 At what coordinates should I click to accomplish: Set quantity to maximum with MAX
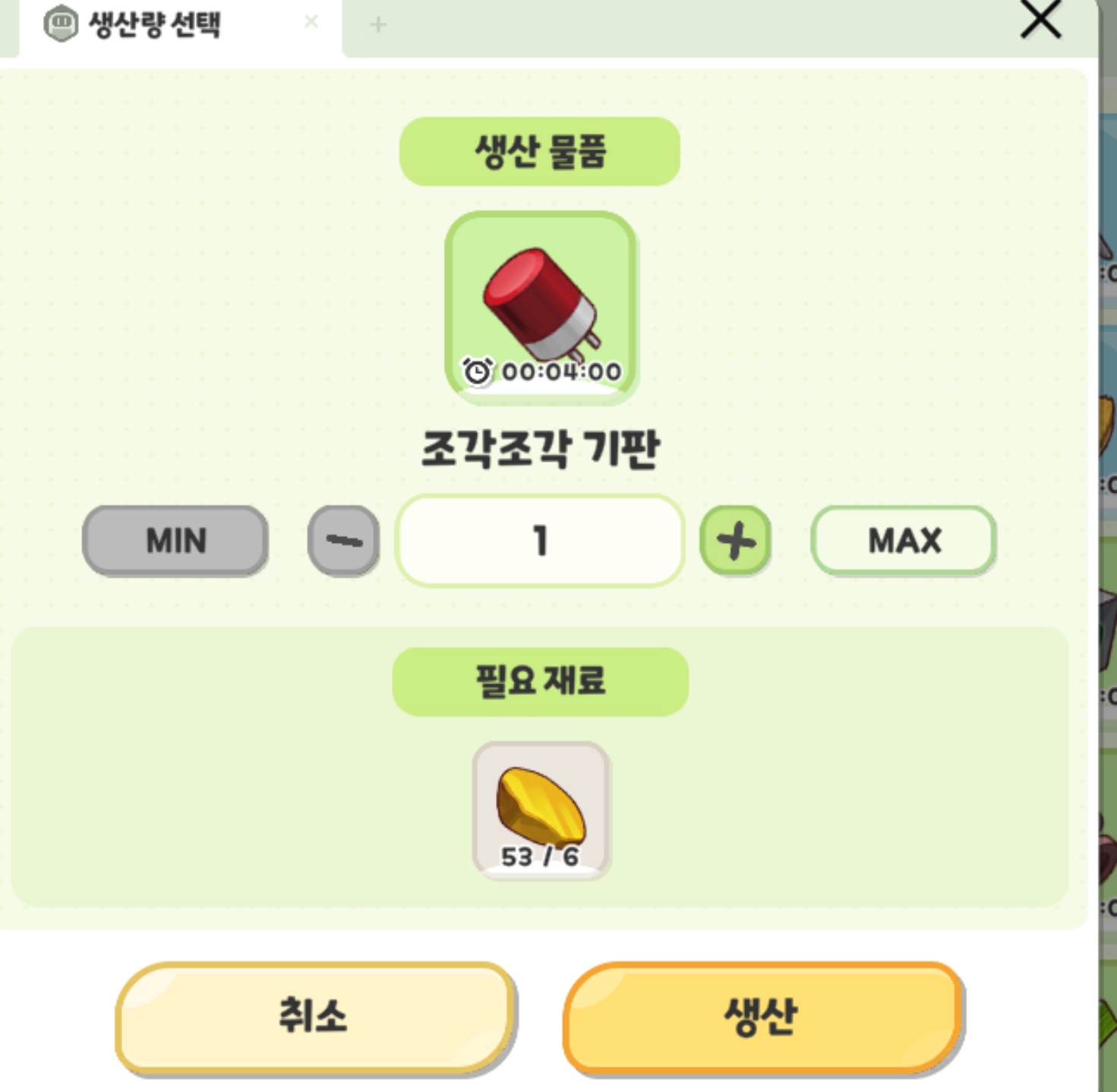[x=904, y=541]
